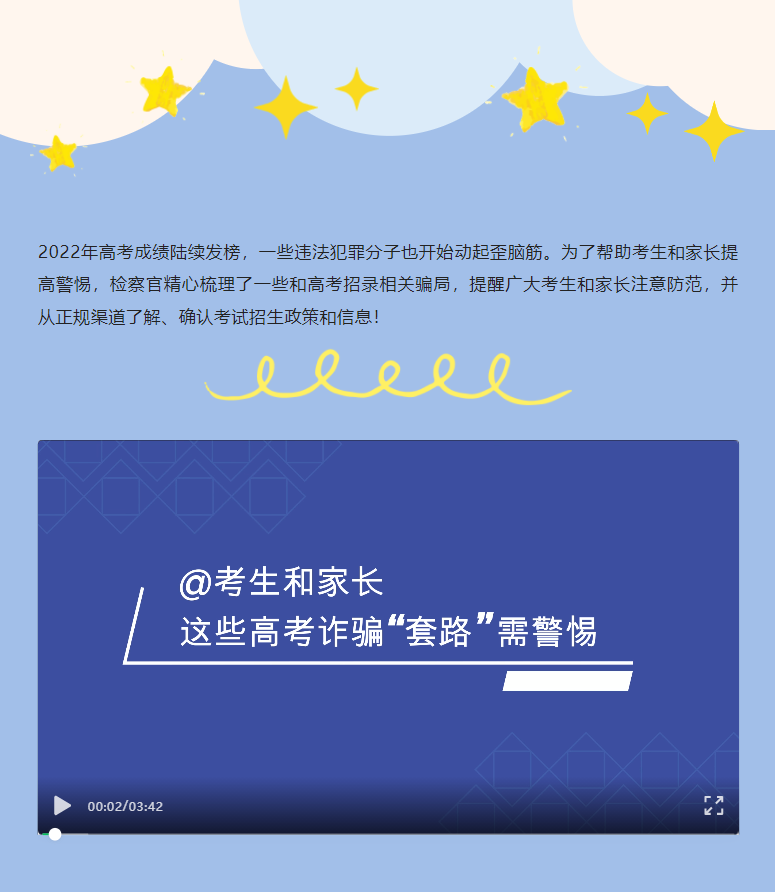The image size is (775, 892).
Task: Play the video about 高考诈骗套路
Action: (62, 805)
